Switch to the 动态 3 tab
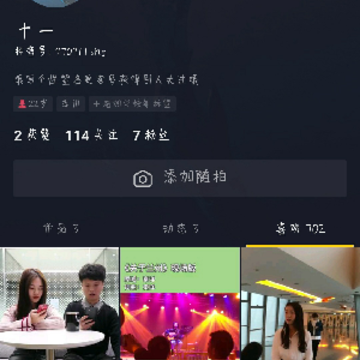Image resolution: width=360 pixels, height=360 pixels. click(x=181, y=229)
